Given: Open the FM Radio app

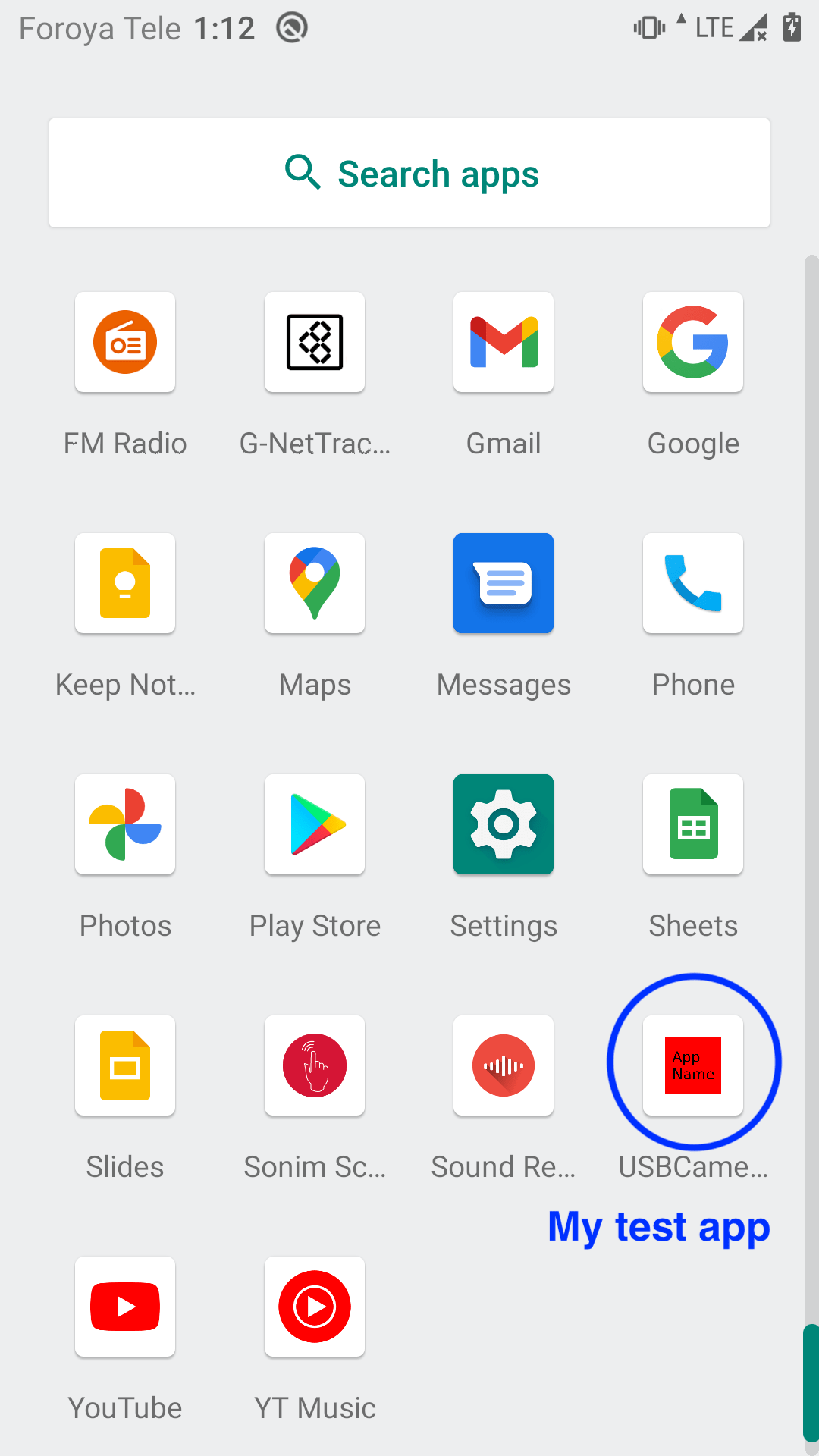Looking at the screenshot, I should click(x=125, y=343).
